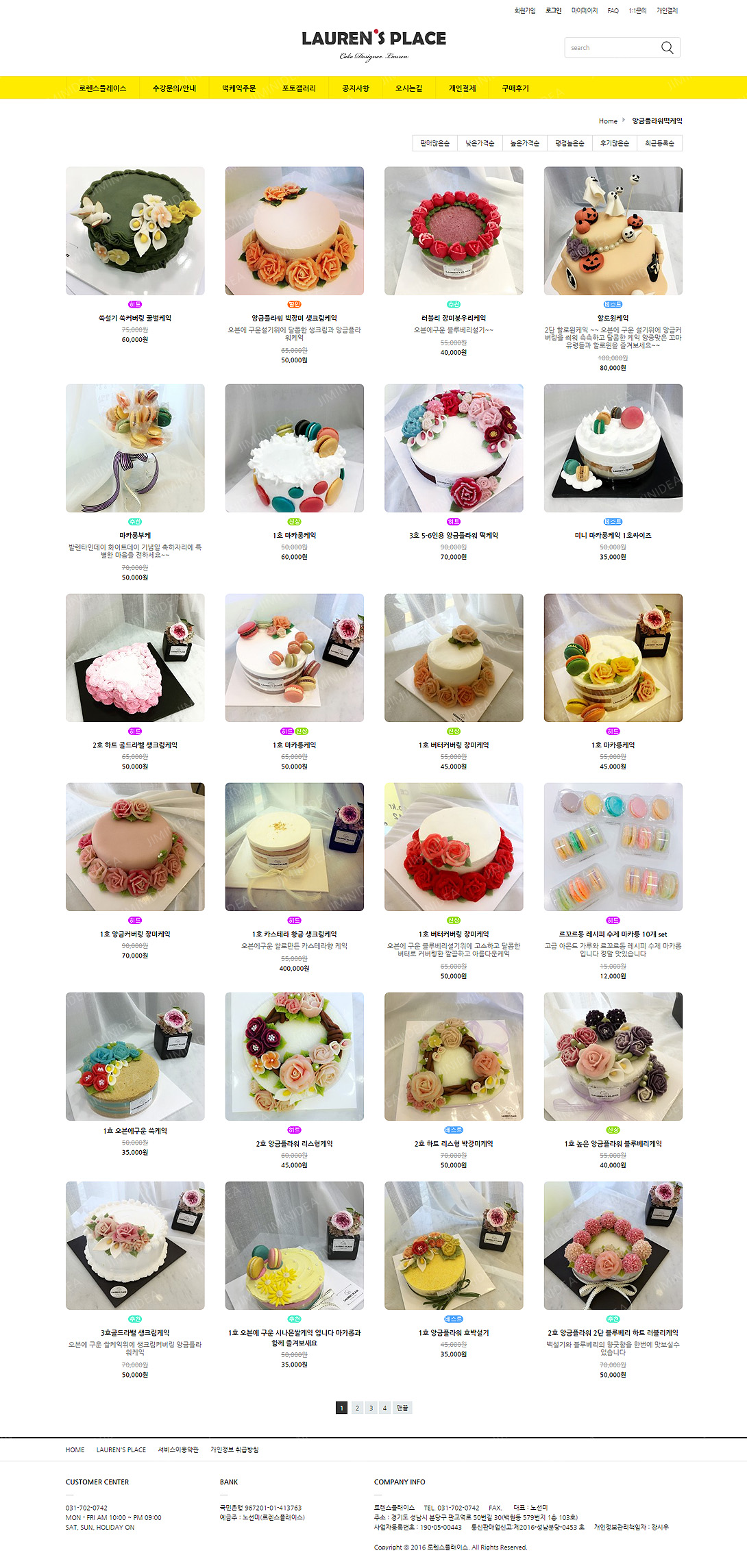Open the 마카롱부케 product card
The height and width of the screenshot is (1568, 747).
pos(135,449)
